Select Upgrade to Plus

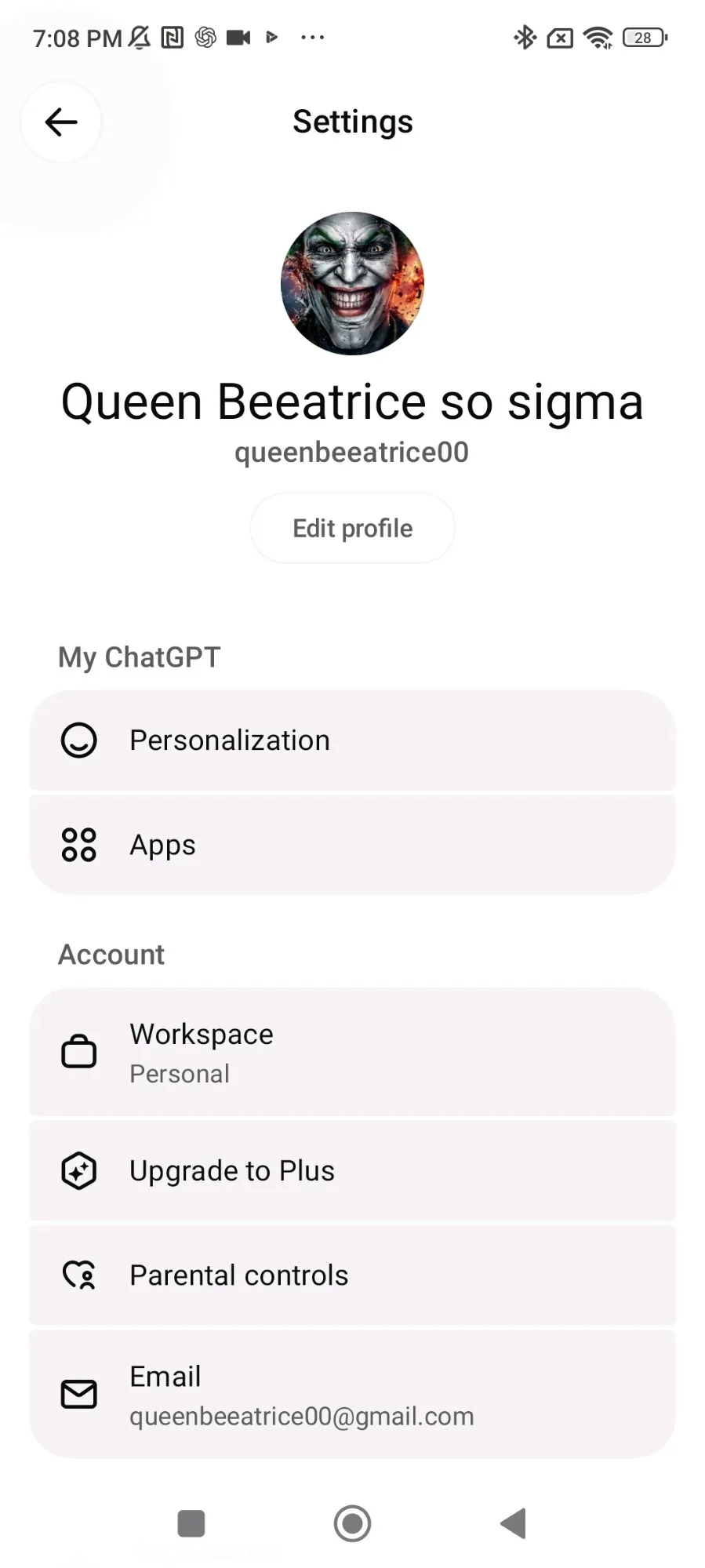coord(352,1170)
